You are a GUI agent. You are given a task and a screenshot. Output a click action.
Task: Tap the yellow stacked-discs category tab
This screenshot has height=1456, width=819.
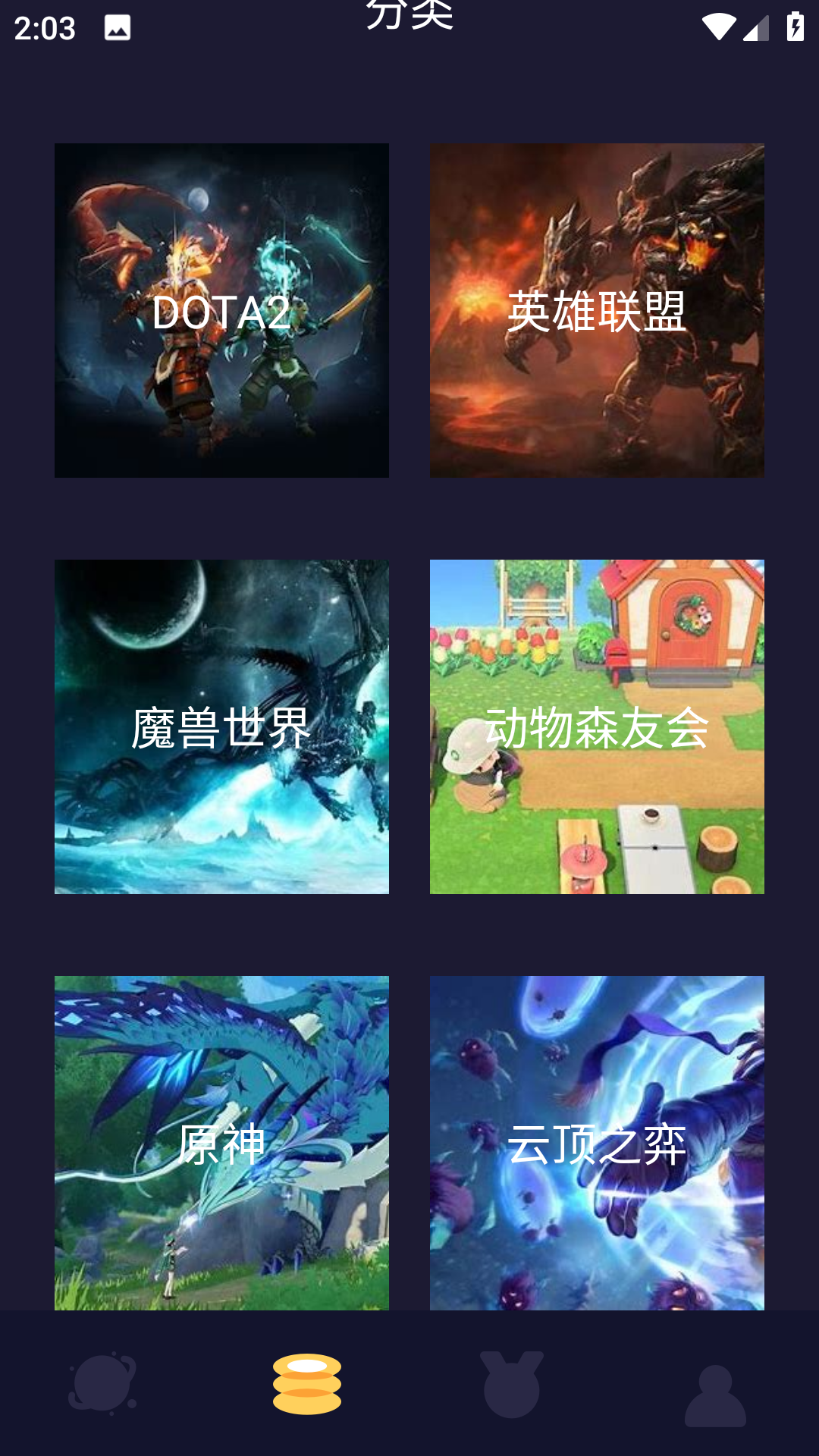[x=307, y=1383]
